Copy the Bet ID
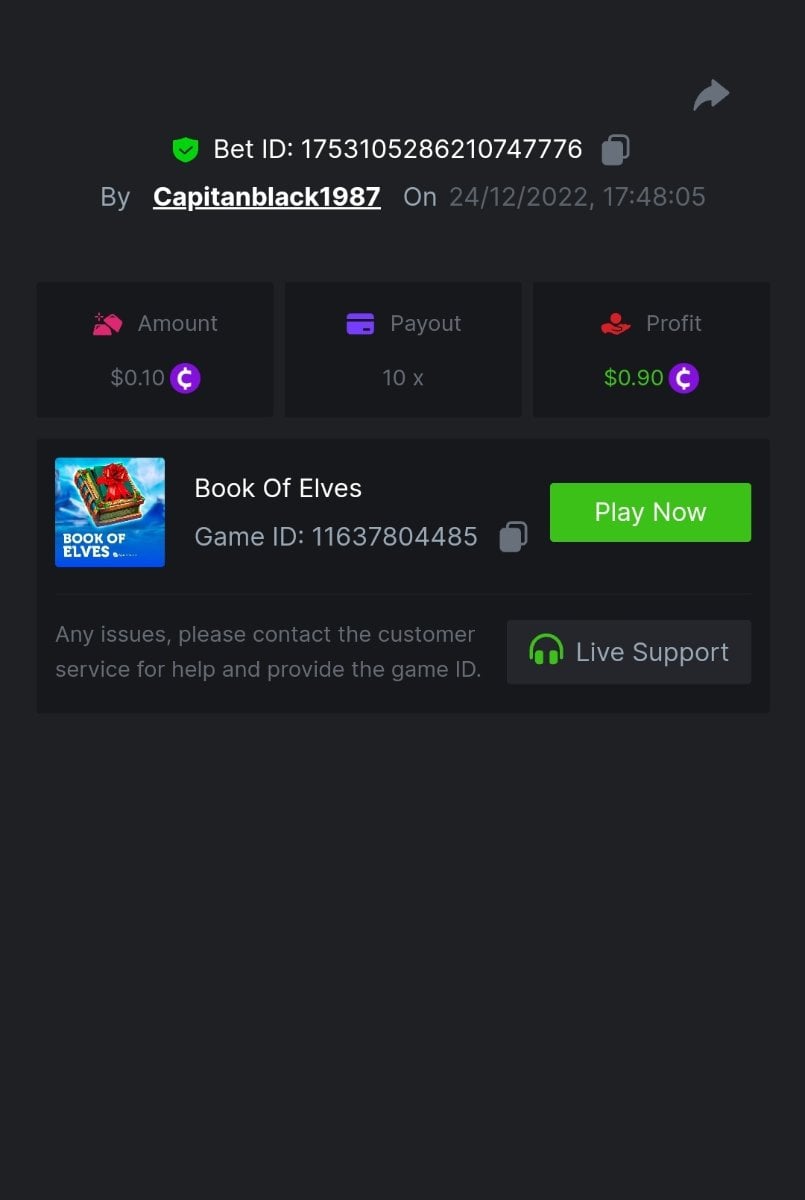 point(615,150)
